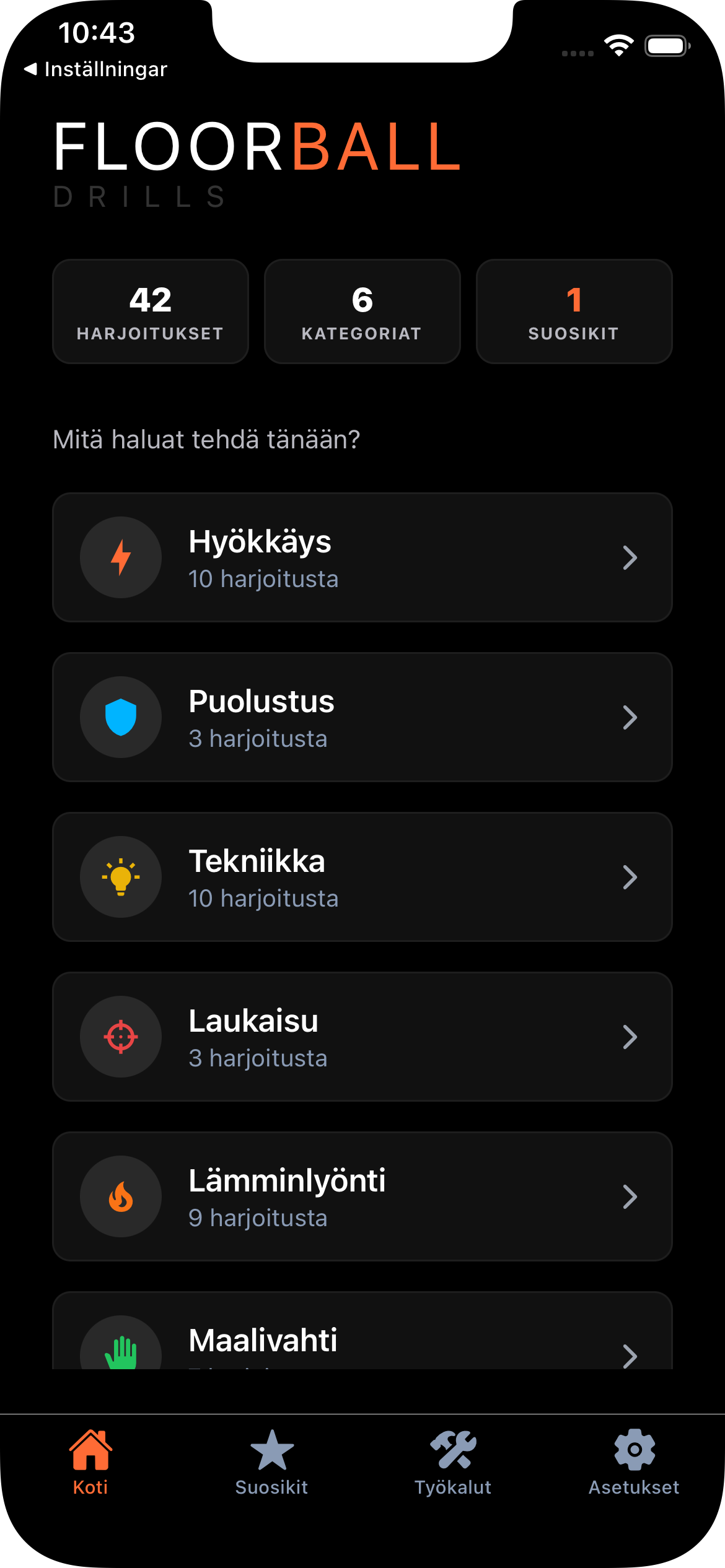The image size is (725, 1568).
Task: Switch to the Koti tab
Action: click(x=90, y=1461)
